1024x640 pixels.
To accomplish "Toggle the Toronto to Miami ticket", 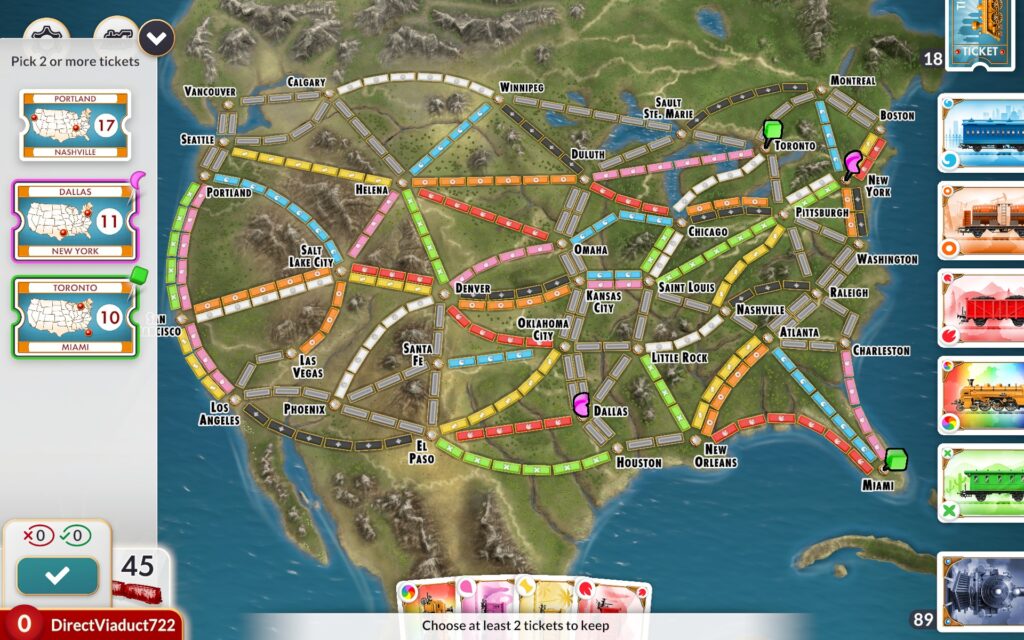I will (75, 317).
